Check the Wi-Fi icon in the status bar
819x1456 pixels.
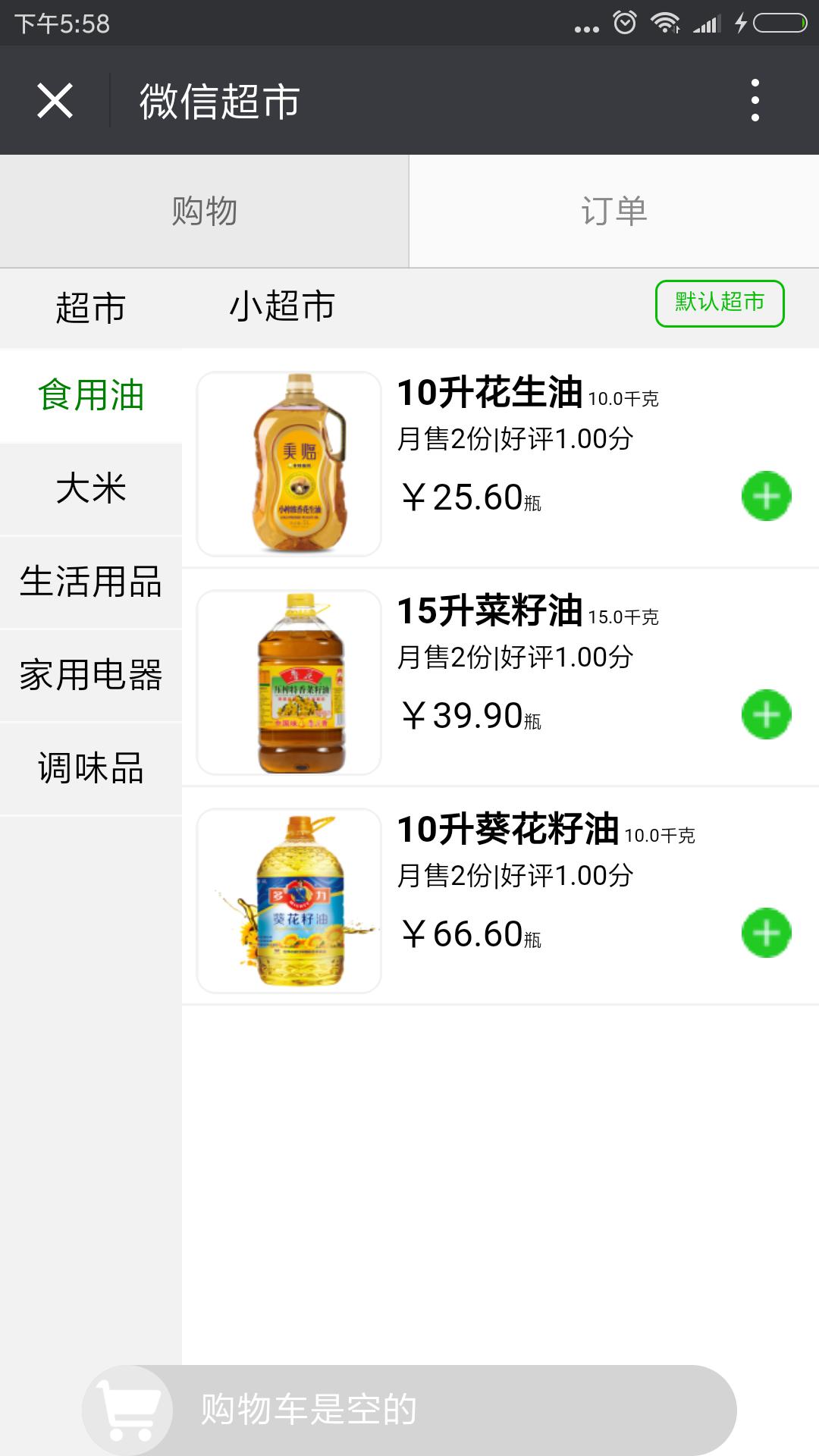[x=665, y=21]
